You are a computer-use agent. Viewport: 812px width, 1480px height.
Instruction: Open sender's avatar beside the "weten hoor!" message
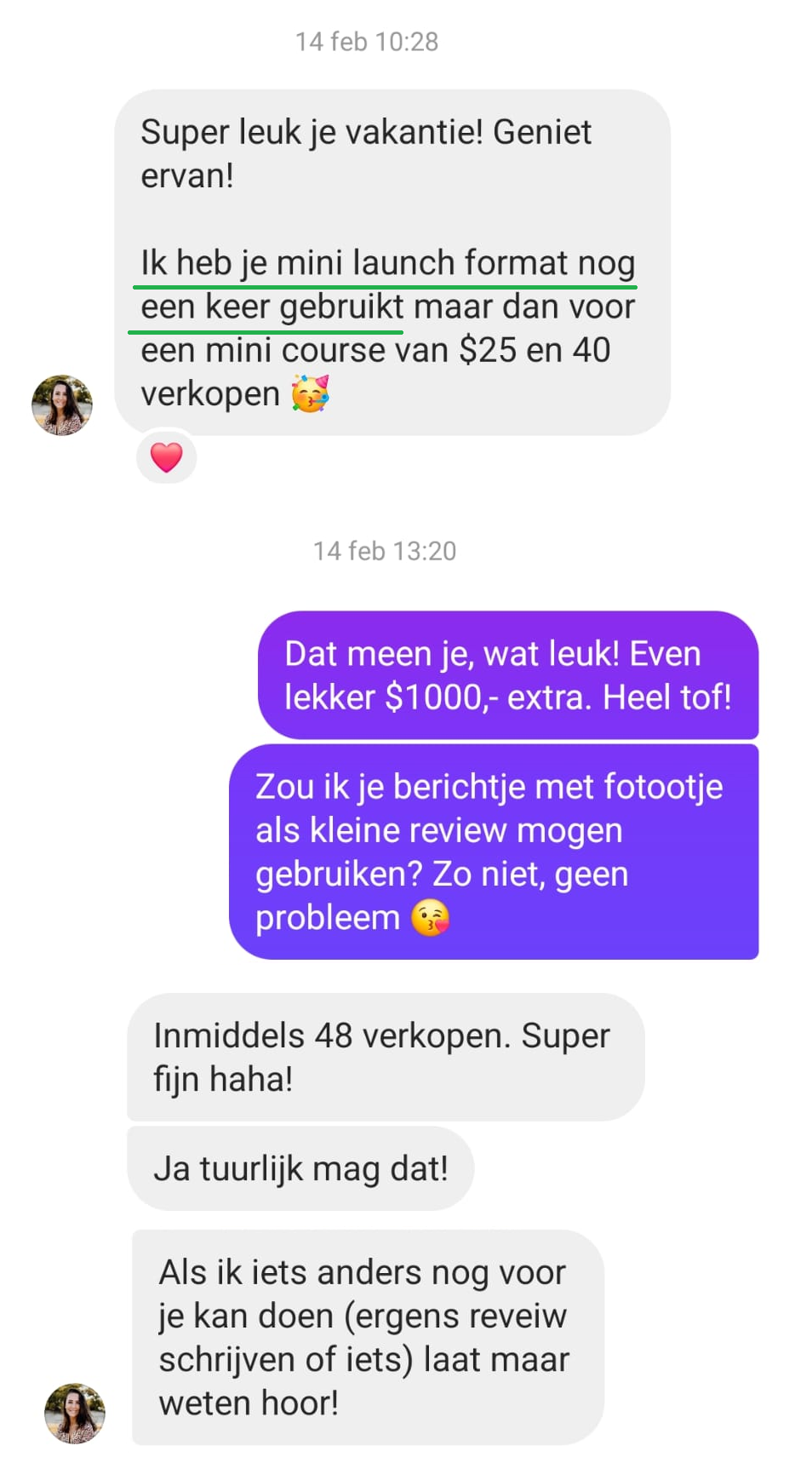click(x=75, y=1413)
